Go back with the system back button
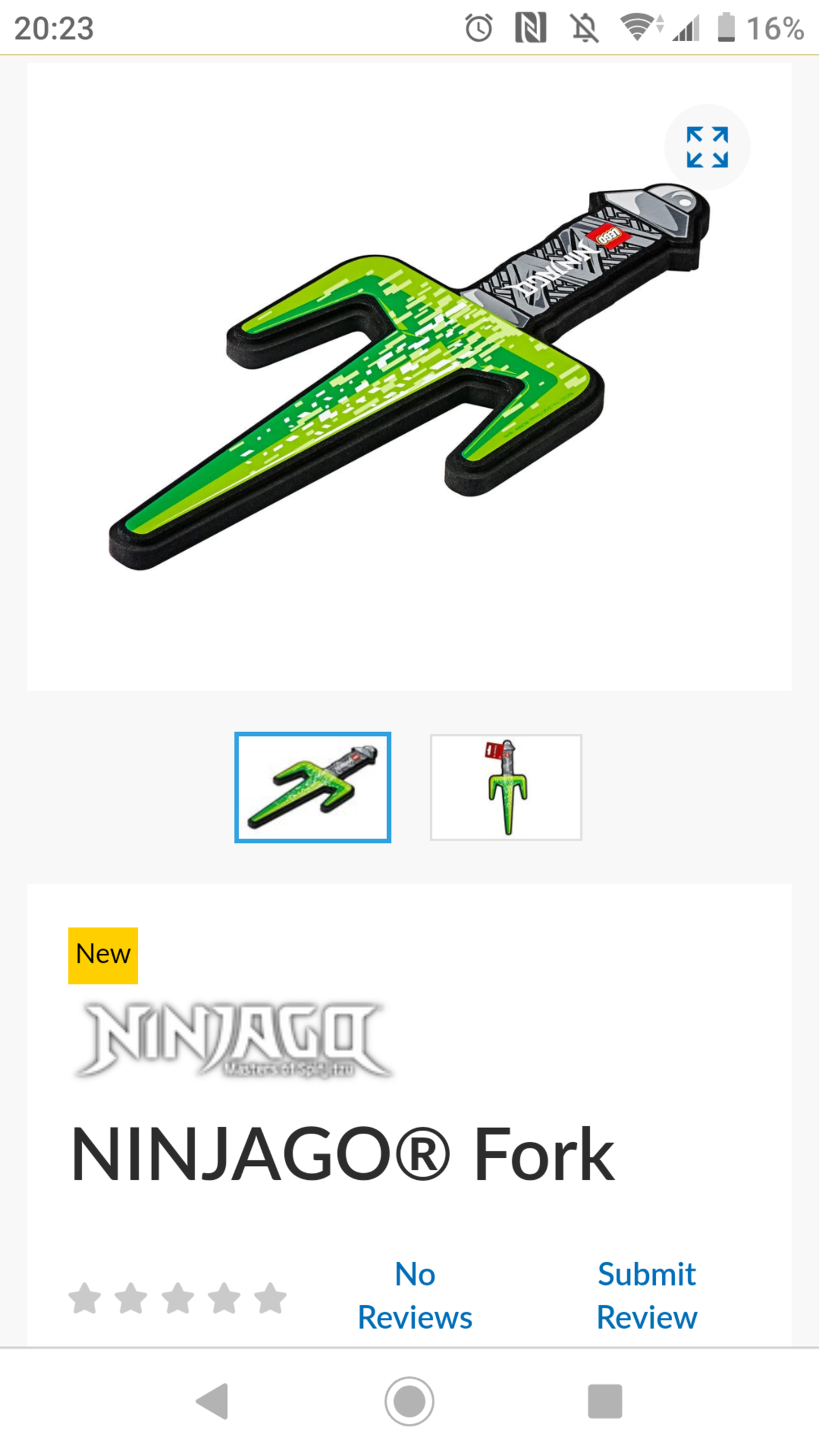This screenshot has height=1456, width=819. (213, 1401)
